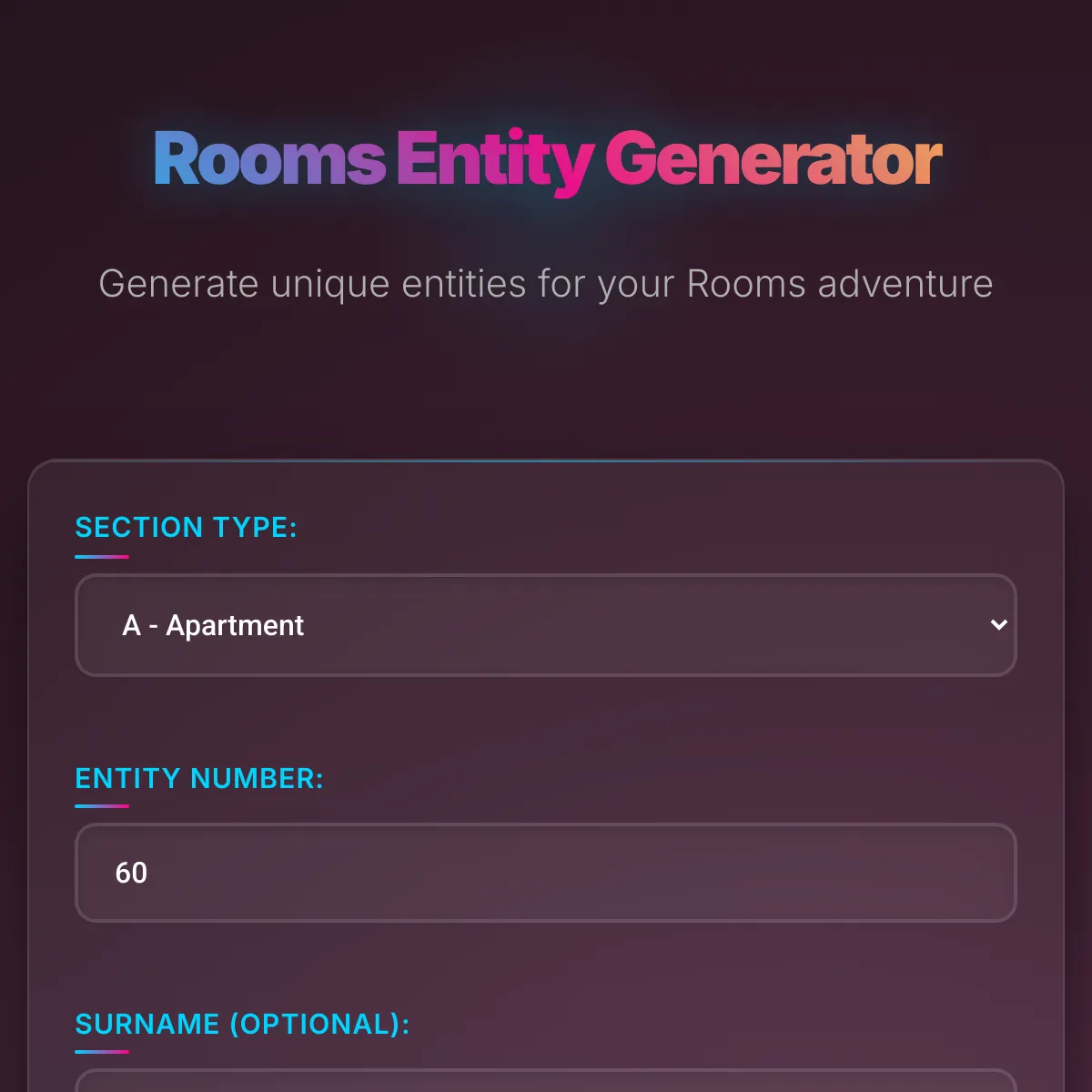
Task: Tap the Entity Number field
Action: coord(545,873)
